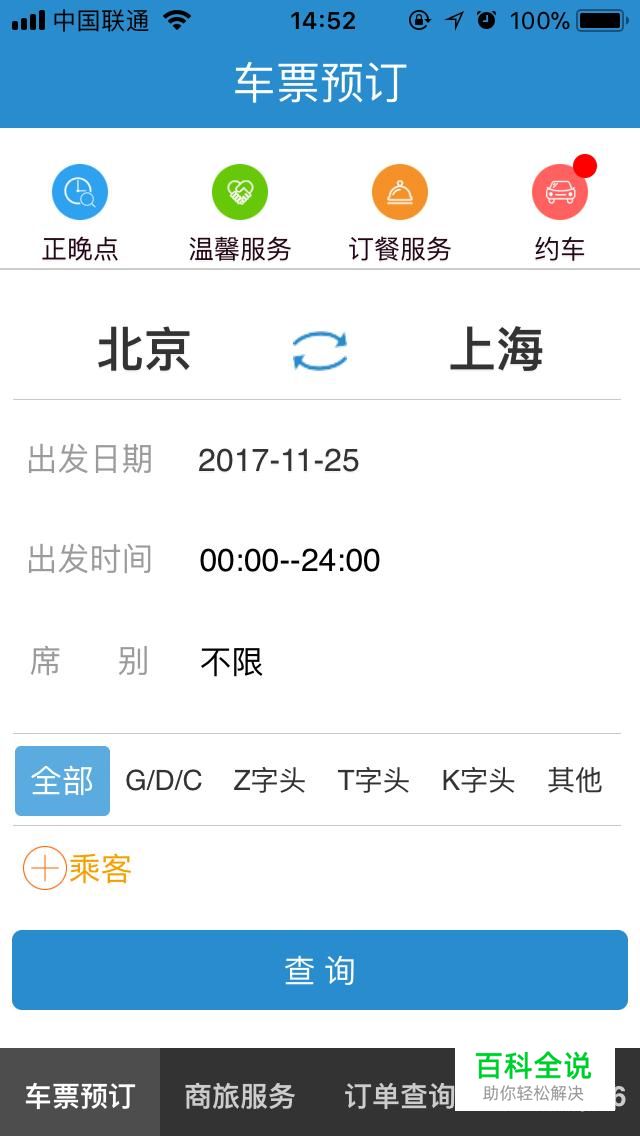
Task: Open 温馨服务
Action: (x=240, y=214)
